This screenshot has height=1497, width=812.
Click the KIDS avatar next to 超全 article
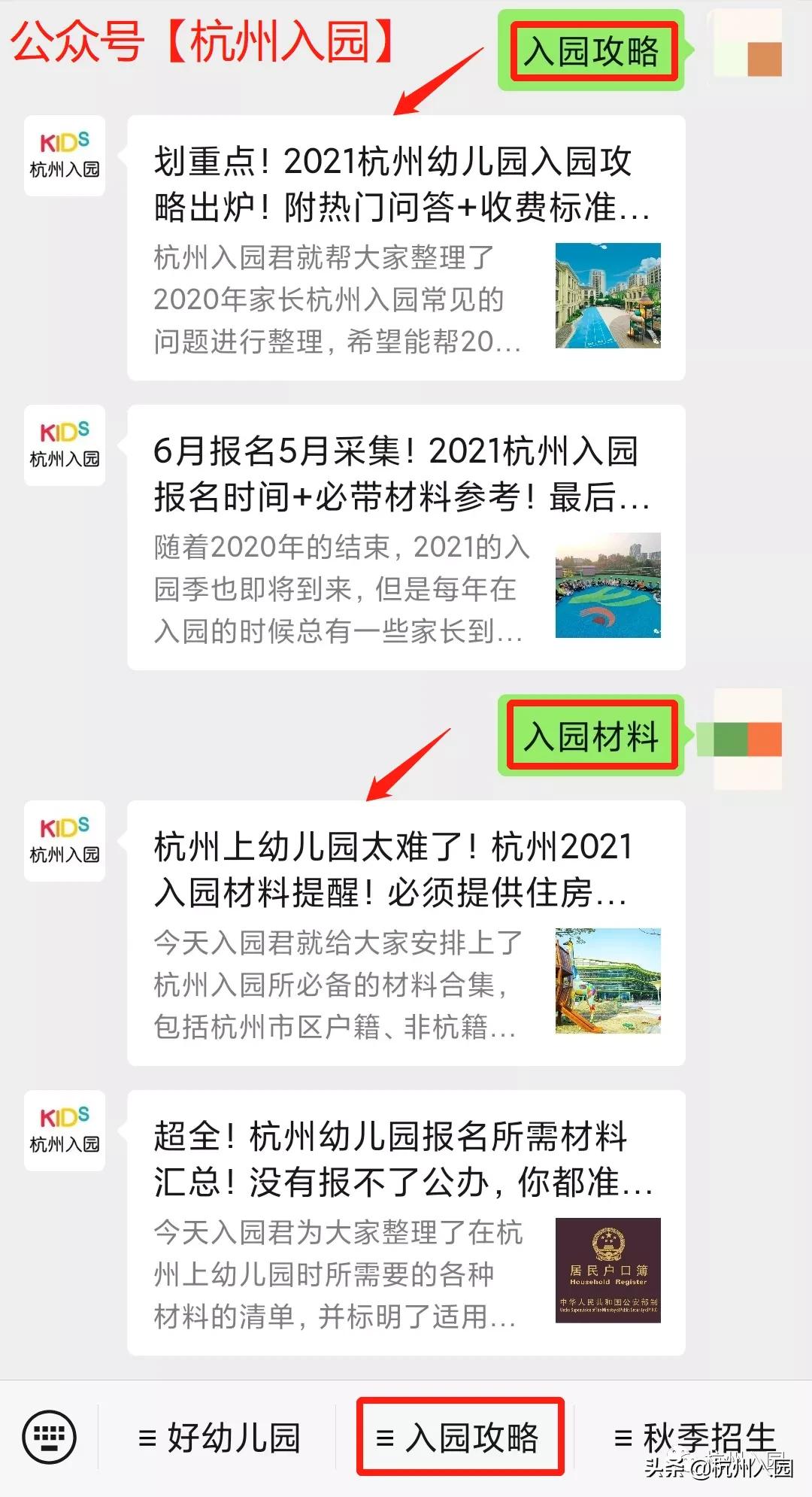64,1131
